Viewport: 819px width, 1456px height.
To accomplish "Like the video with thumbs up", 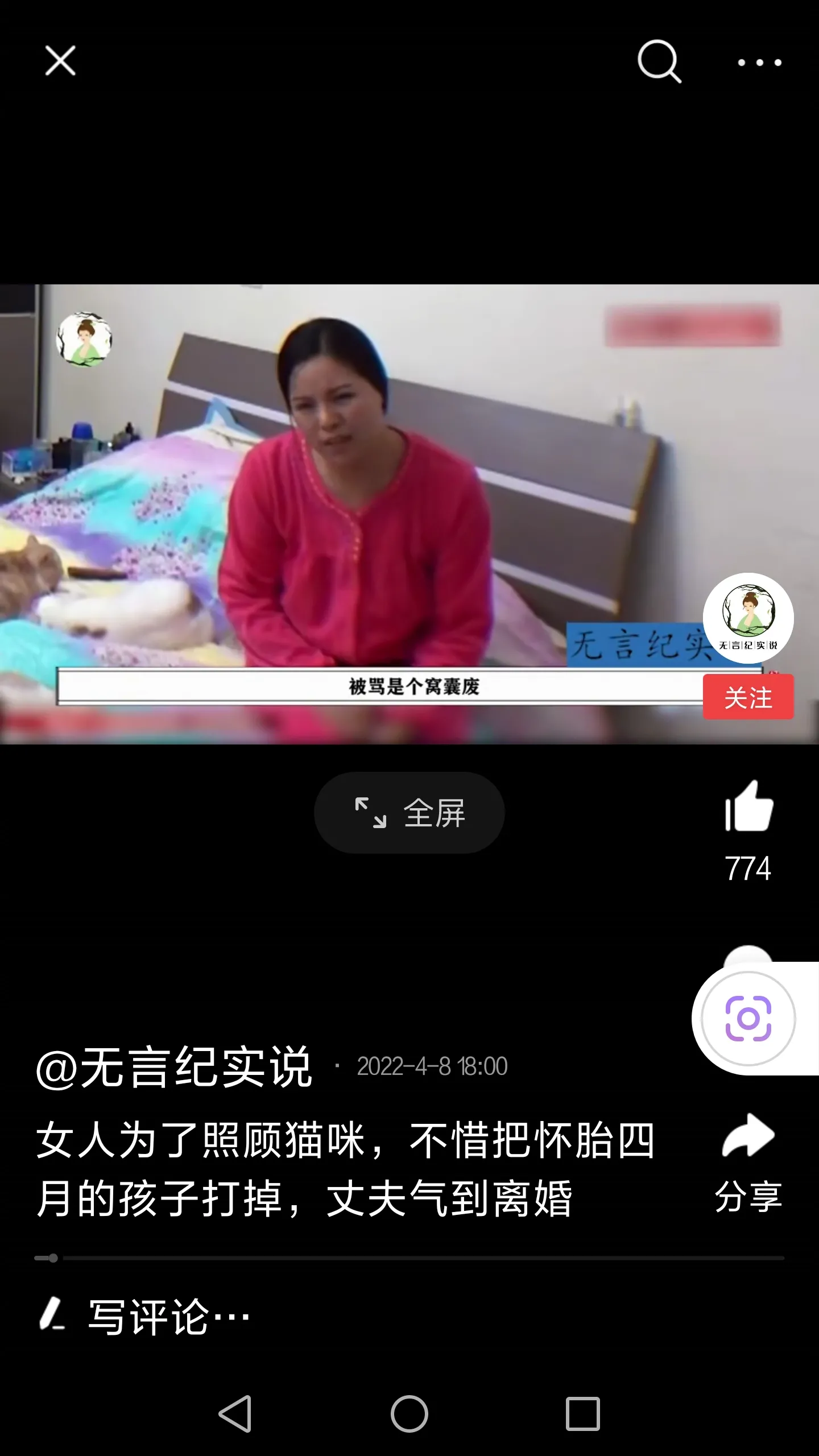I will [748, 806].
